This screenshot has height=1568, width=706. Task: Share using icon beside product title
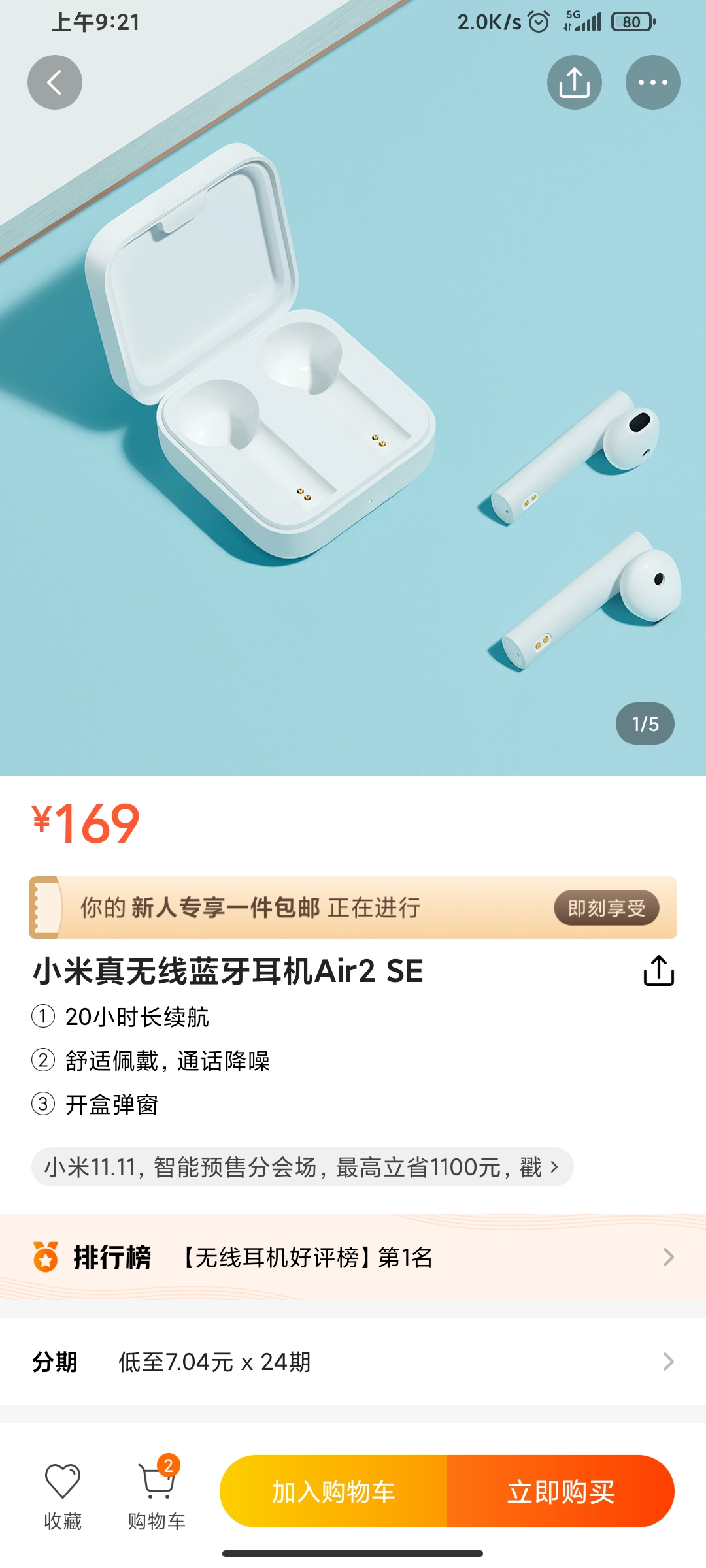[658, 971]
